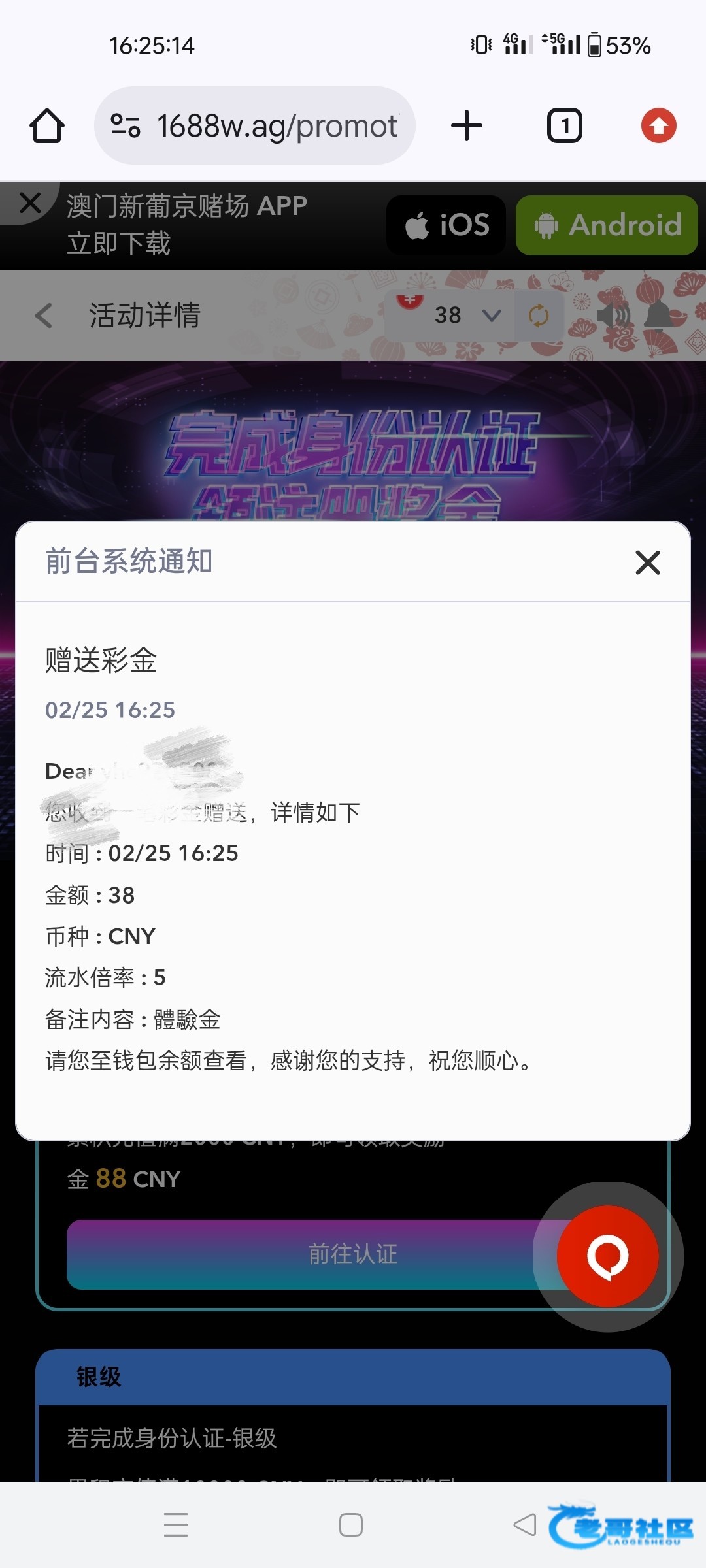Close the 前台系统通知 dialog

[x=647, y=563]
